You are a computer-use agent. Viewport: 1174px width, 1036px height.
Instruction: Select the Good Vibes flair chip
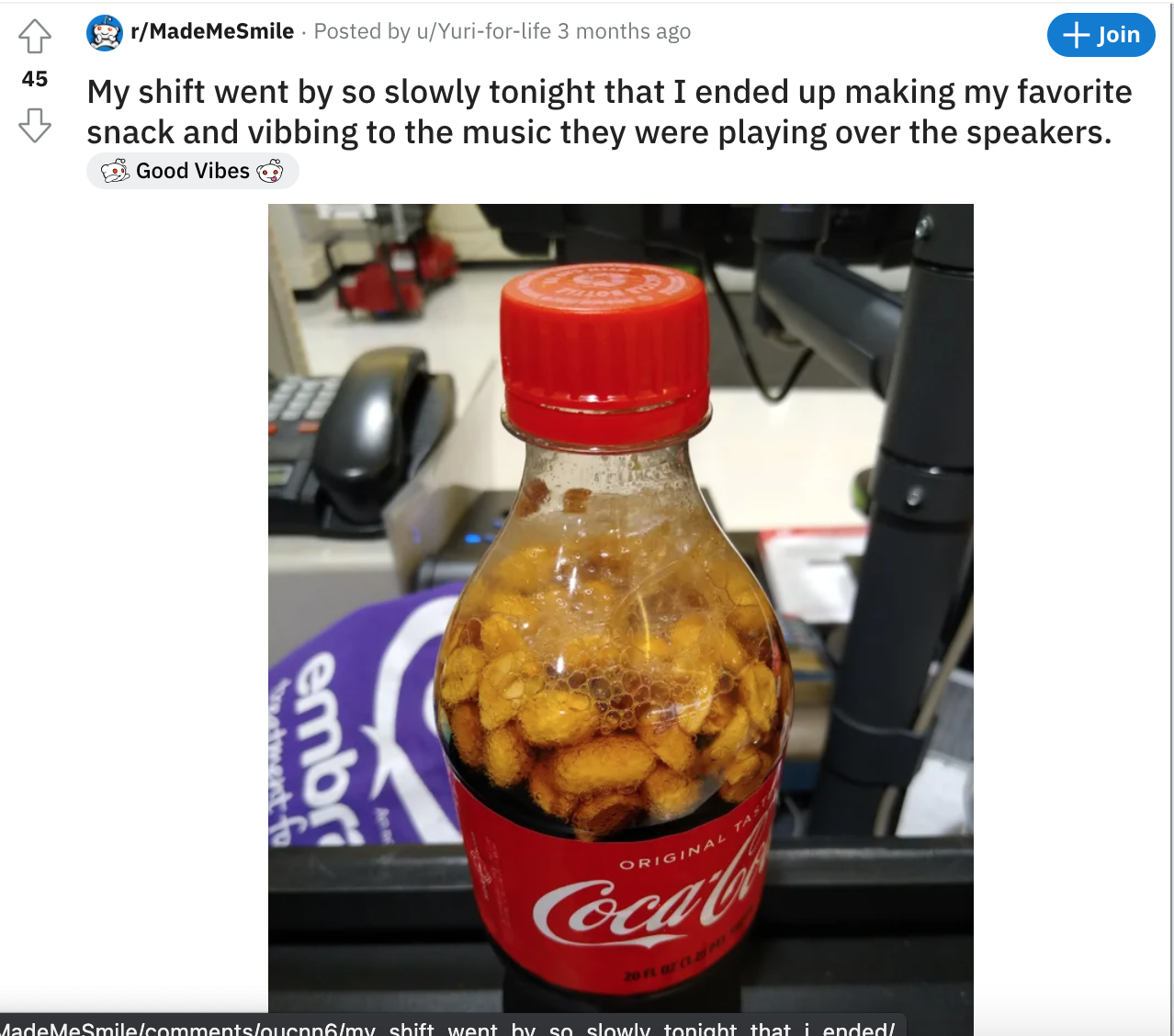(193, 171)
